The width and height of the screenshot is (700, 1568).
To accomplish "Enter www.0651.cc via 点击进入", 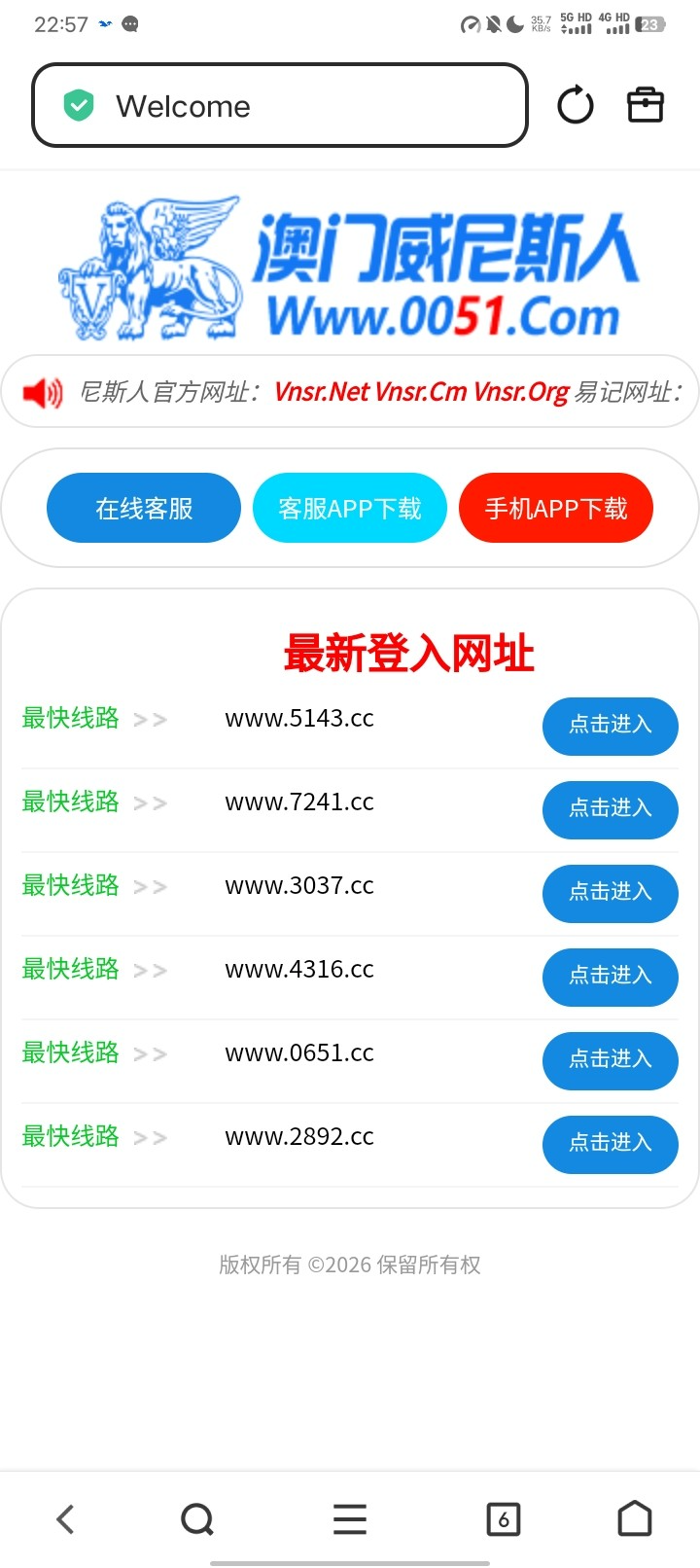I will tap(610, 1060).
